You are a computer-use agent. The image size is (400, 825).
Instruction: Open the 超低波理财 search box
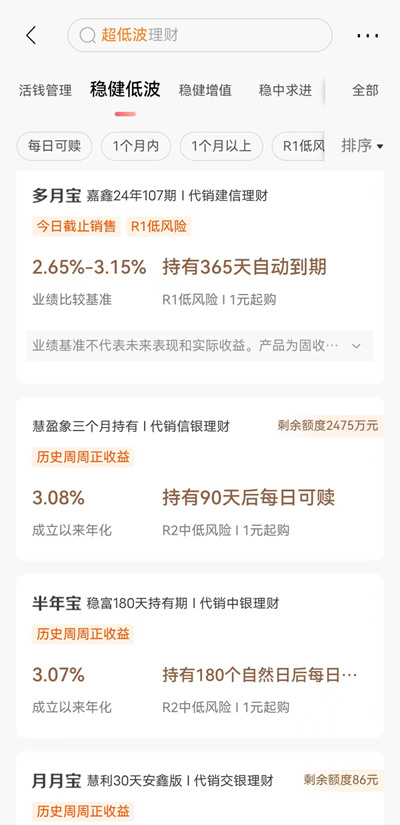[x=200, y=35]
